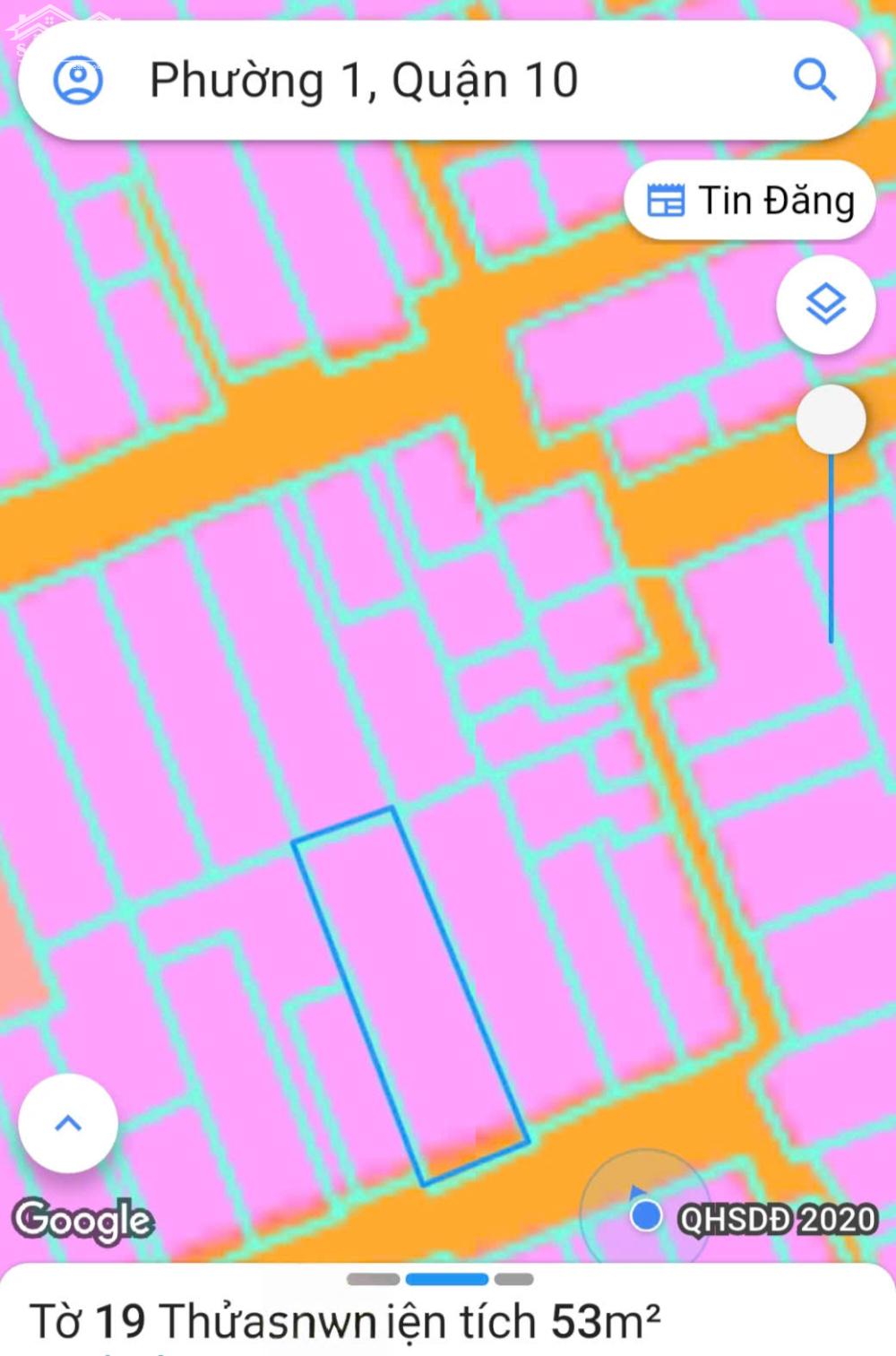Expand the panel with the up chevron
Viewport: 896px width, 1356px height.
[68, 1123]
